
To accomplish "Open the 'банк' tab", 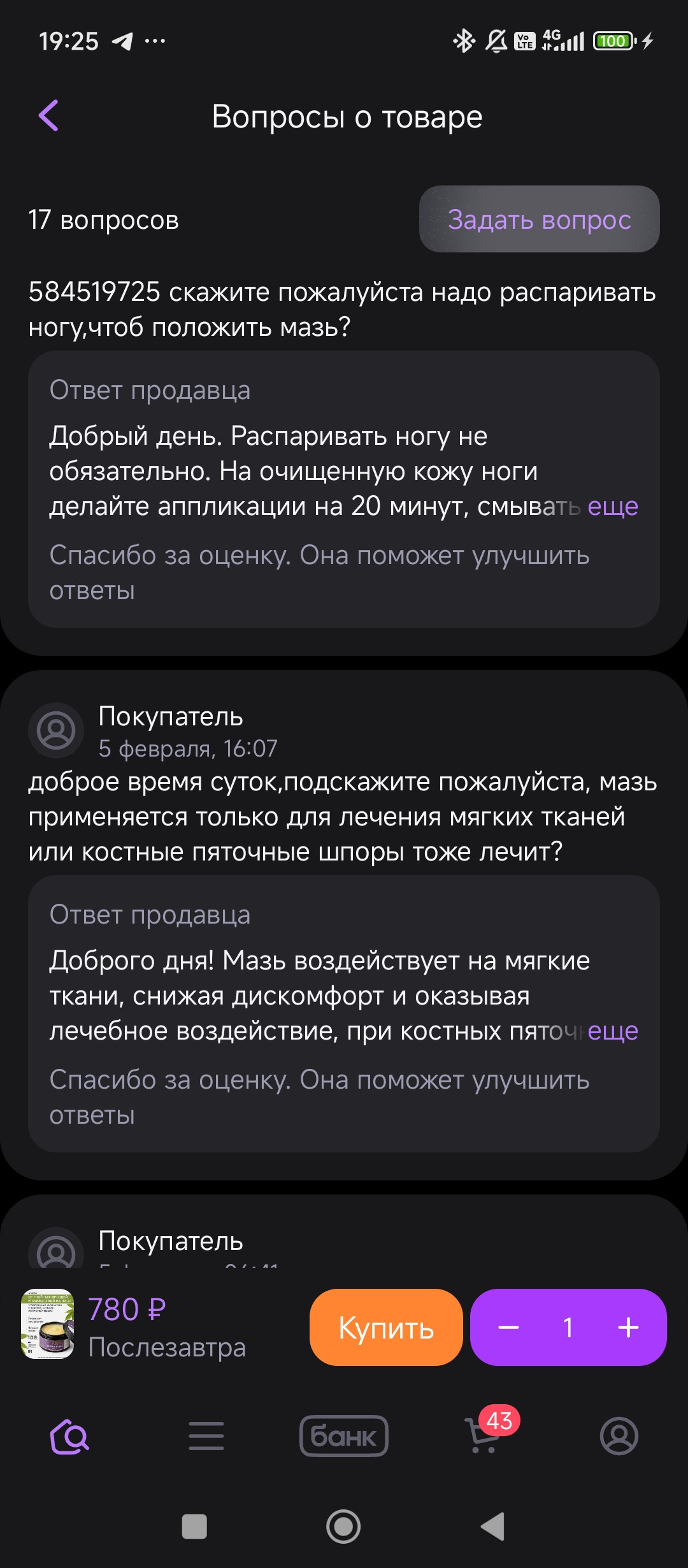I will [x=344, y=1436].
